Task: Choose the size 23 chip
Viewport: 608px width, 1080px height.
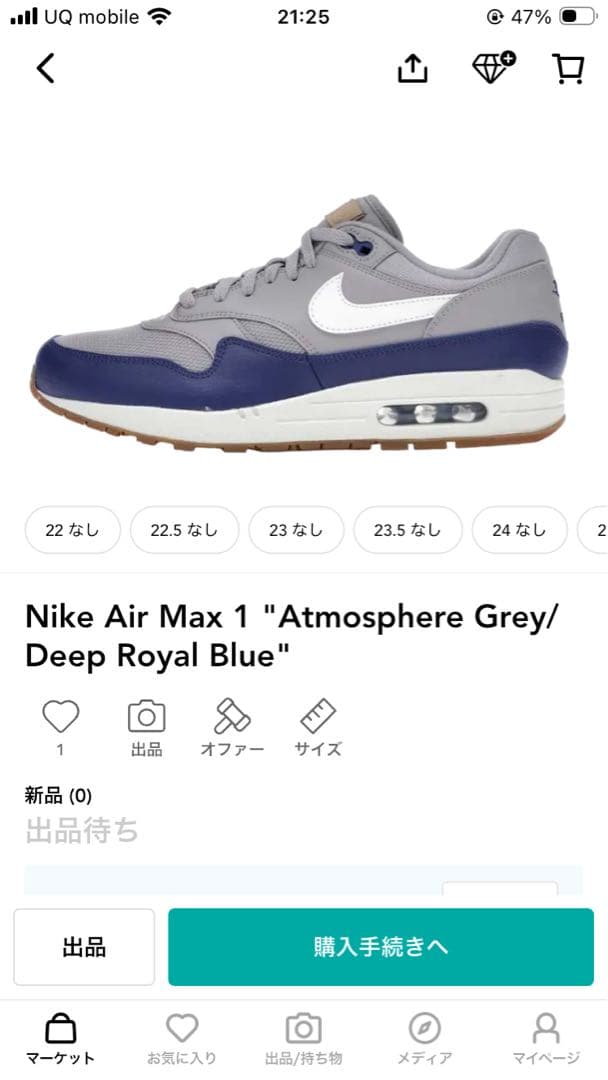Action: (296, 530)
